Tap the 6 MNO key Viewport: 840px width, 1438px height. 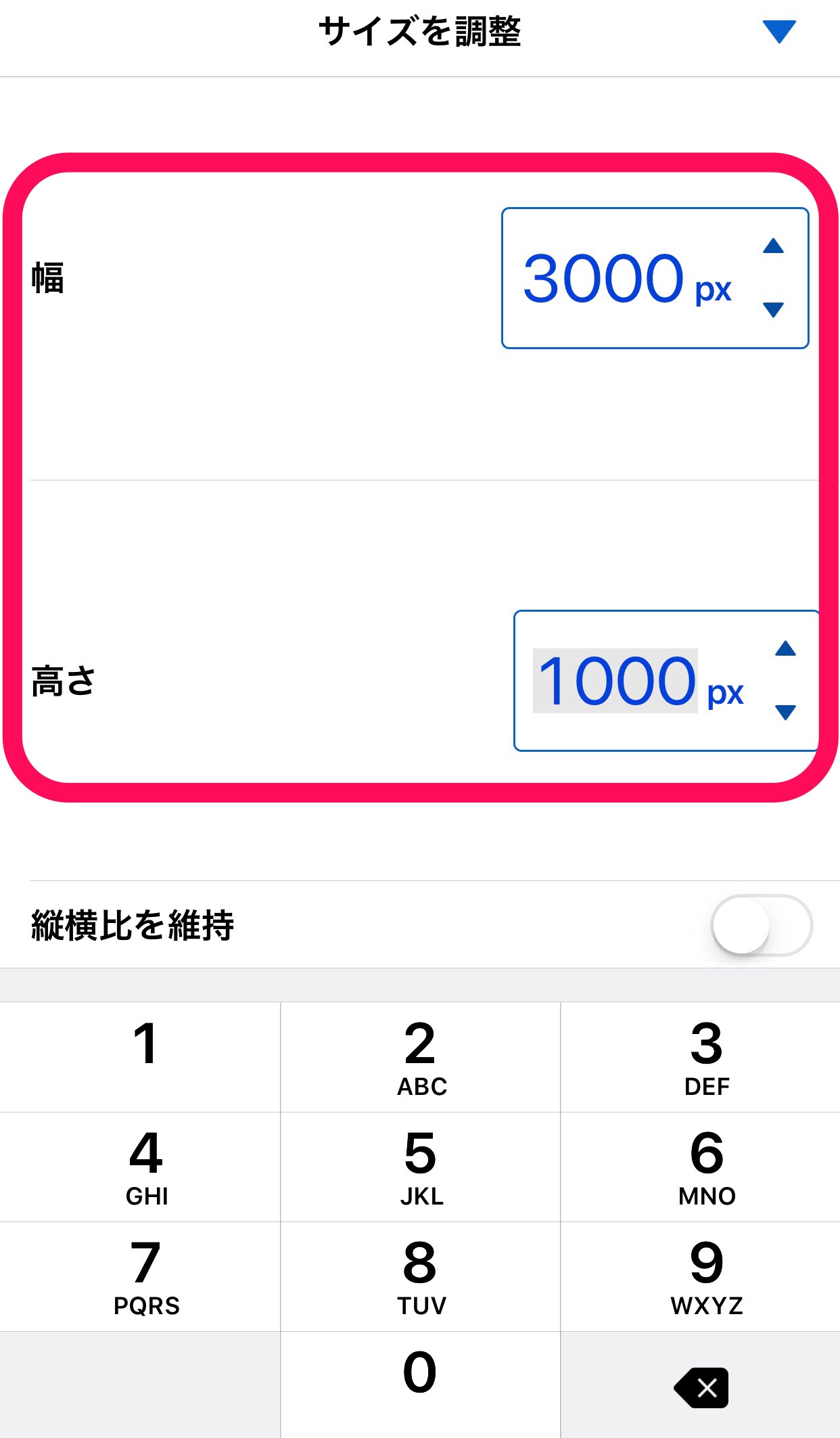pos(701,1167)
